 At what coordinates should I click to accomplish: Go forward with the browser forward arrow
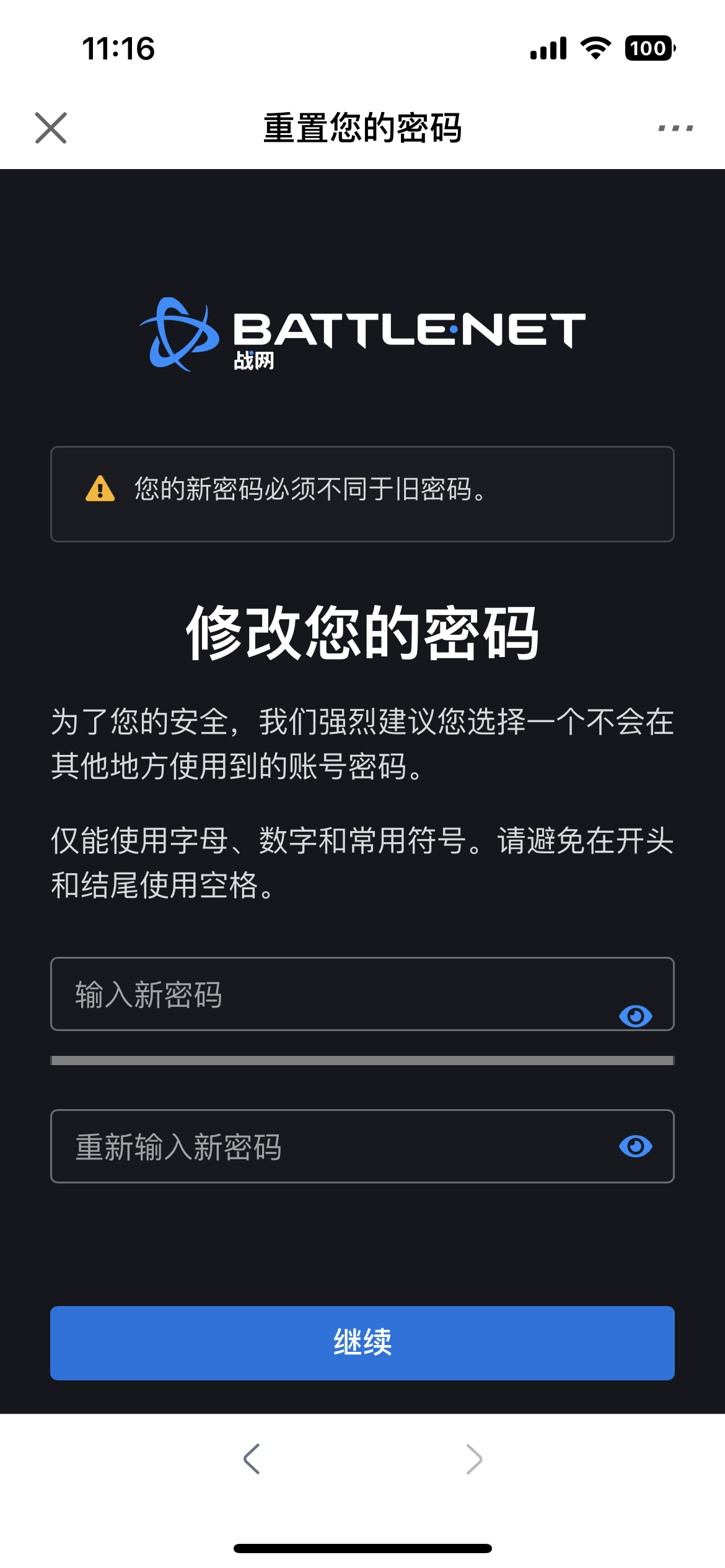tap(474, 1459)
